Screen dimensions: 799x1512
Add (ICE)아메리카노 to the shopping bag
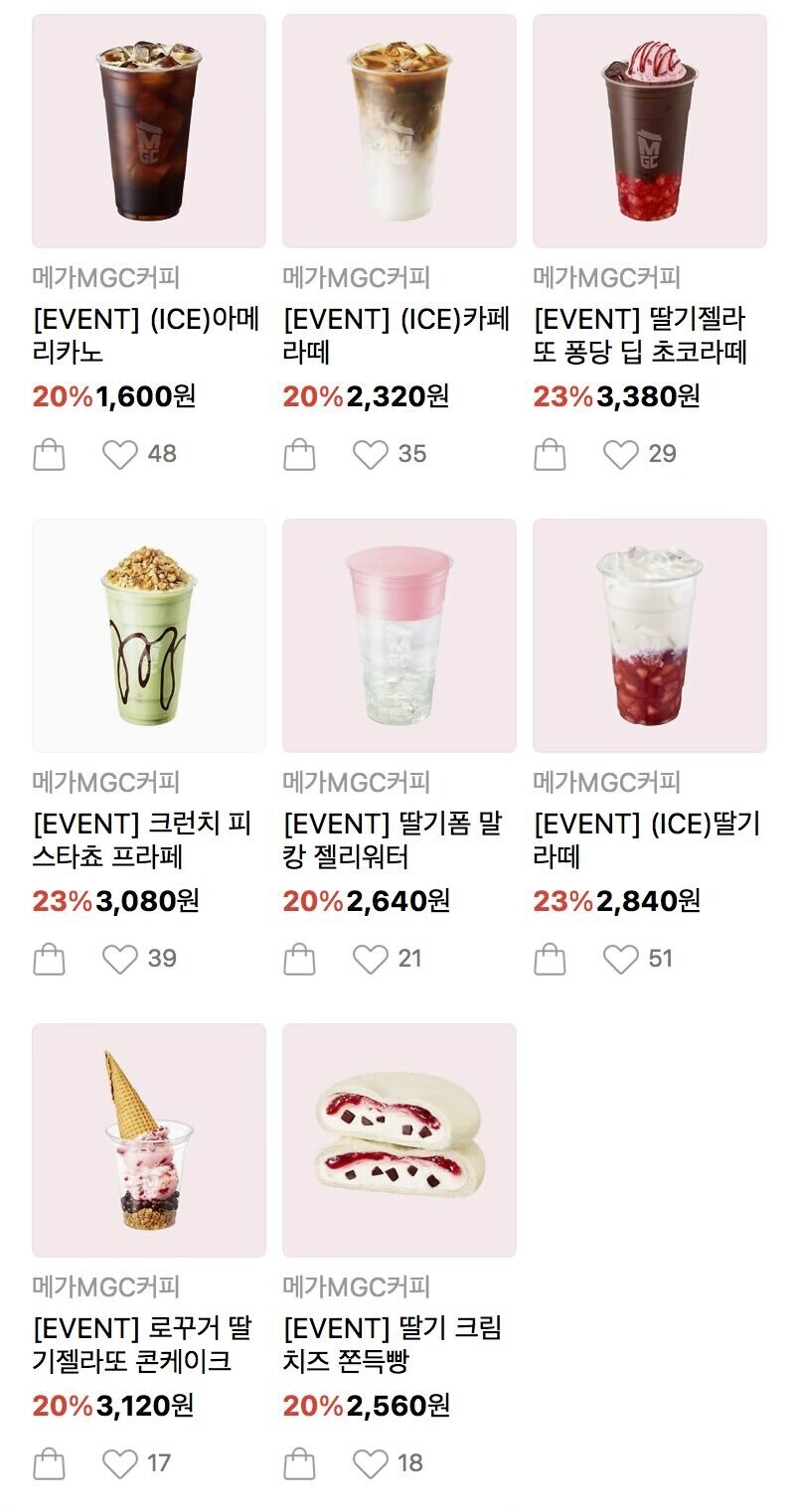click(50, 455)
